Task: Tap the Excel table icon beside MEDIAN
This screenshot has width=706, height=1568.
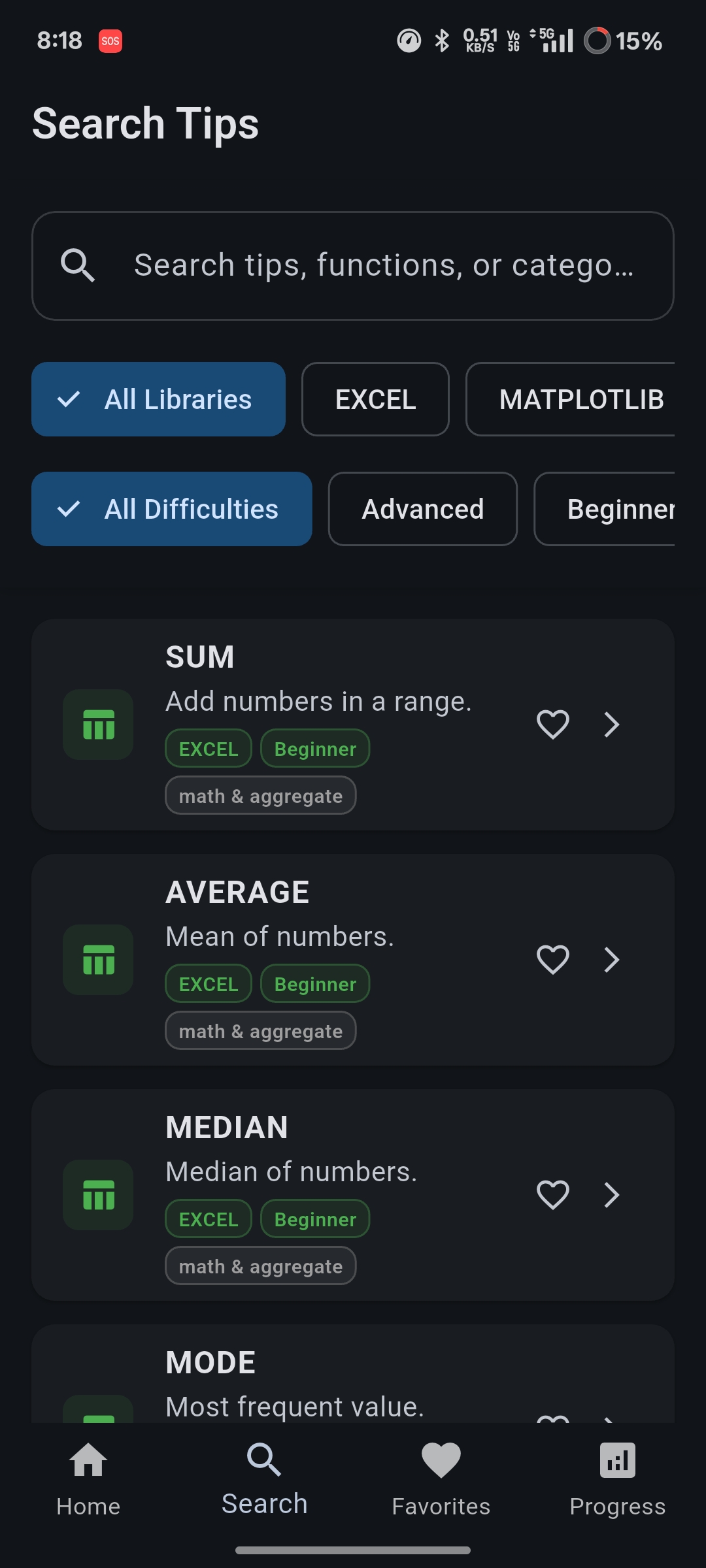Action: pos(97,1195)
